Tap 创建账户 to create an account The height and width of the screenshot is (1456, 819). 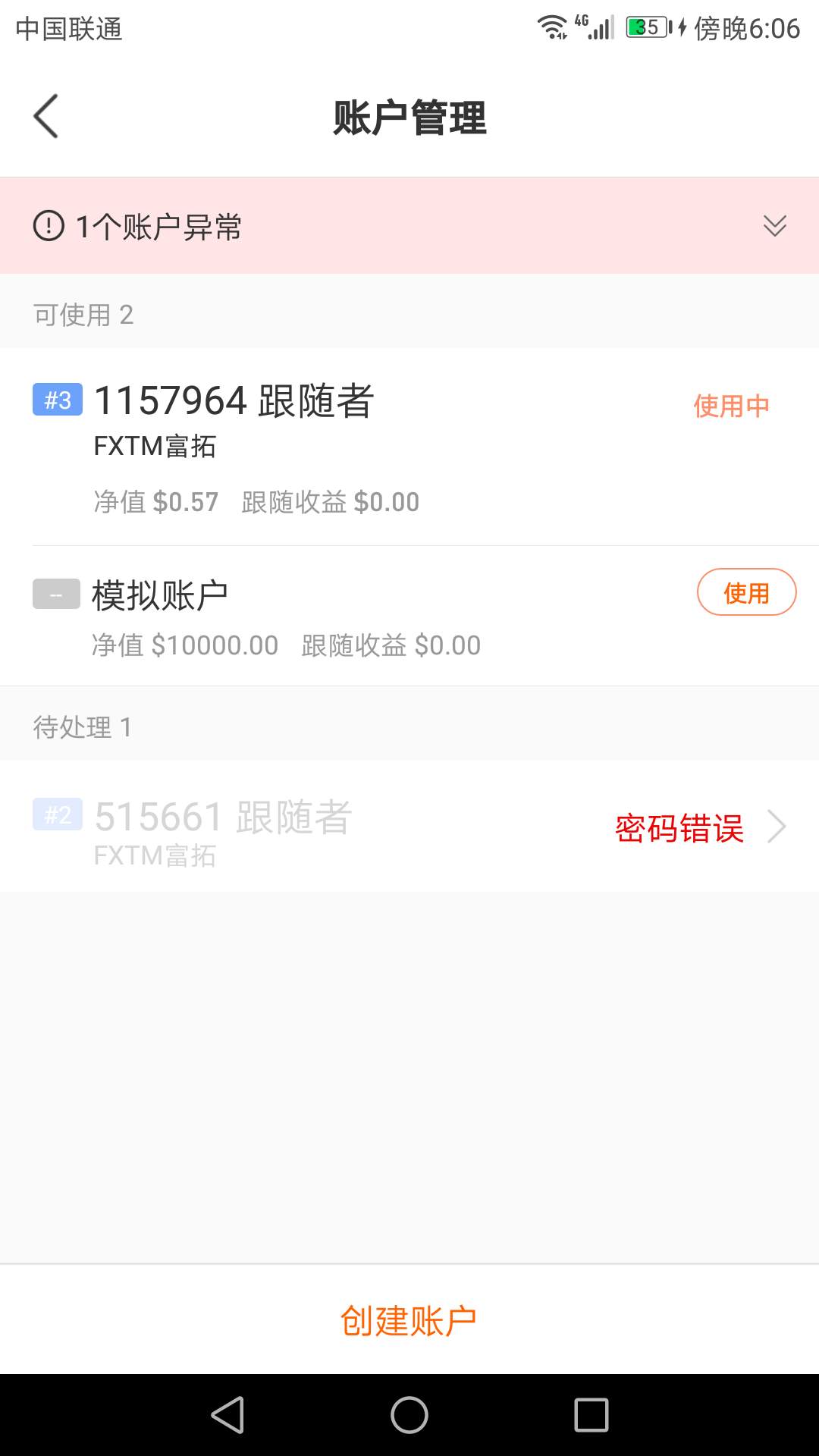pyautogui.click(x=409, y=1320)
